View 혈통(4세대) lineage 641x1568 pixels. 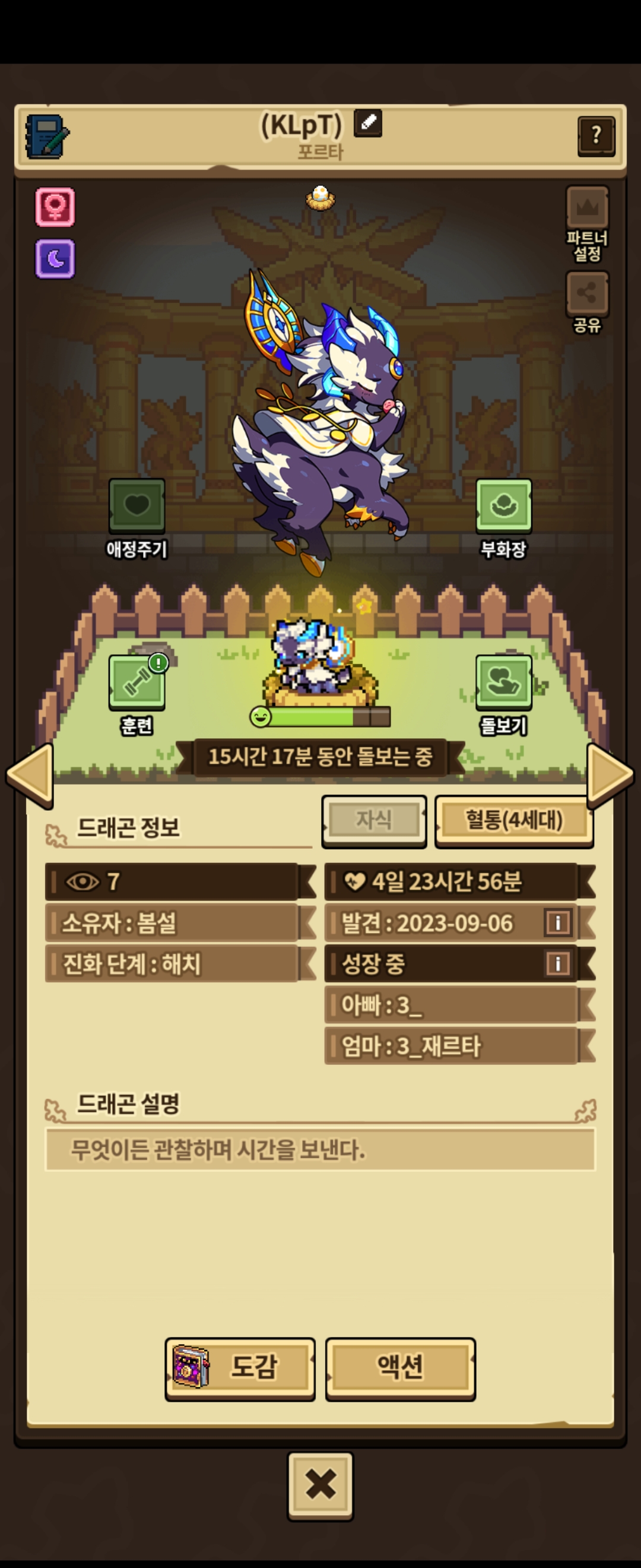point(514,820)
